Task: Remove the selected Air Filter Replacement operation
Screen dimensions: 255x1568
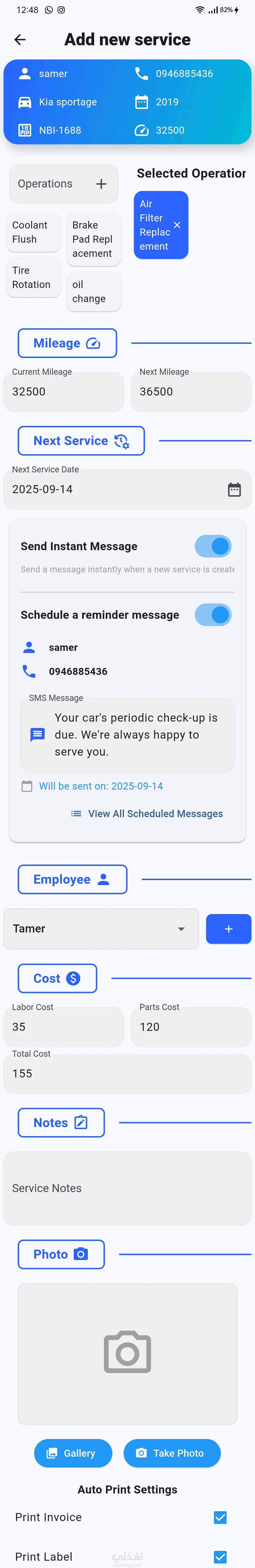Action: pyautogui.click(x=177, y=225)
